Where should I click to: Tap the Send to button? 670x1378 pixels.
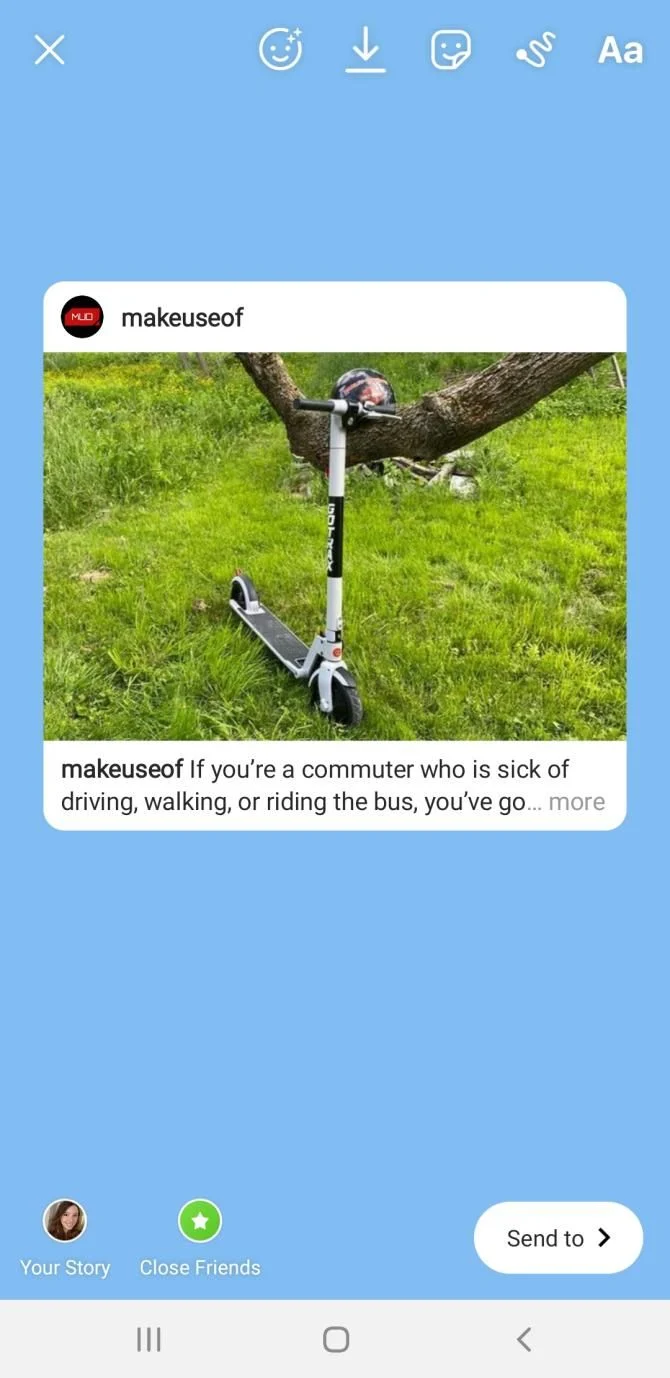pyautogui.click(x=558, y=1238)
